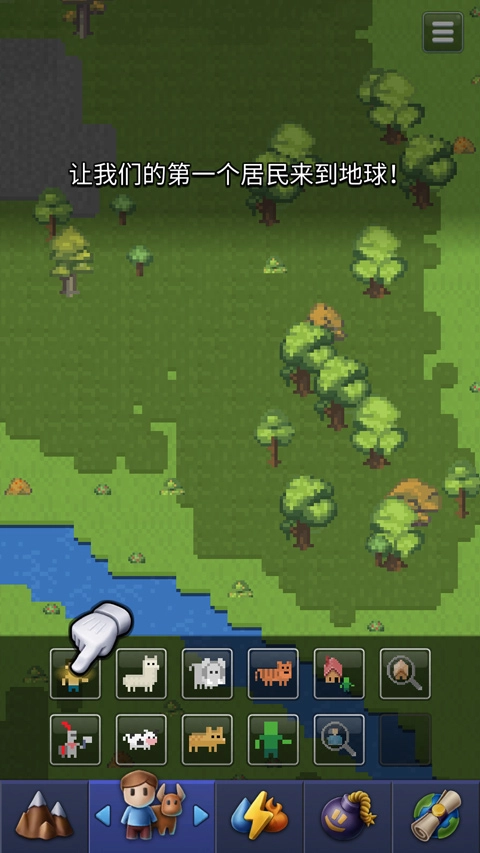
Task: Select the knight spawn tool
Action: pos(75,739)
